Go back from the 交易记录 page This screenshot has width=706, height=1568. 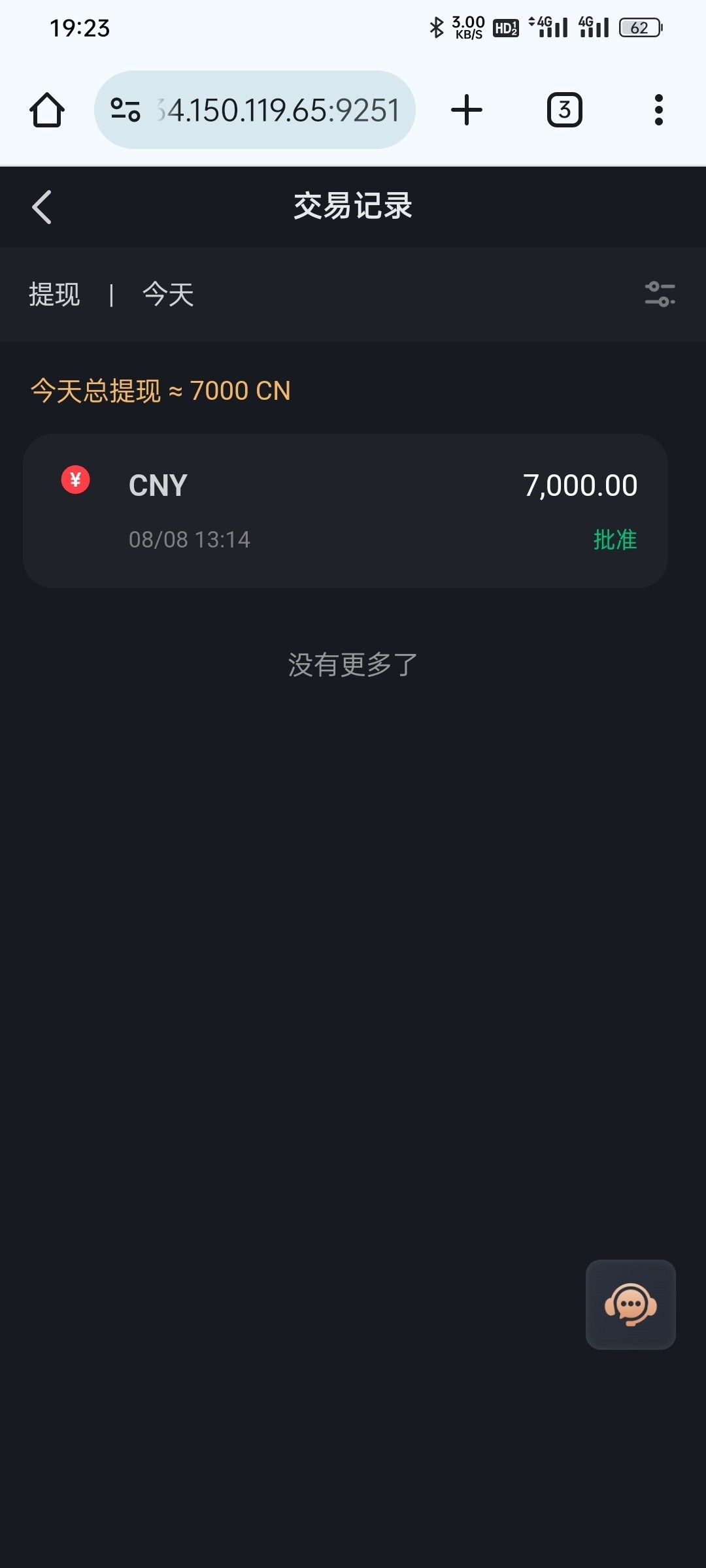pyautogui.click(x=42, y=207)
